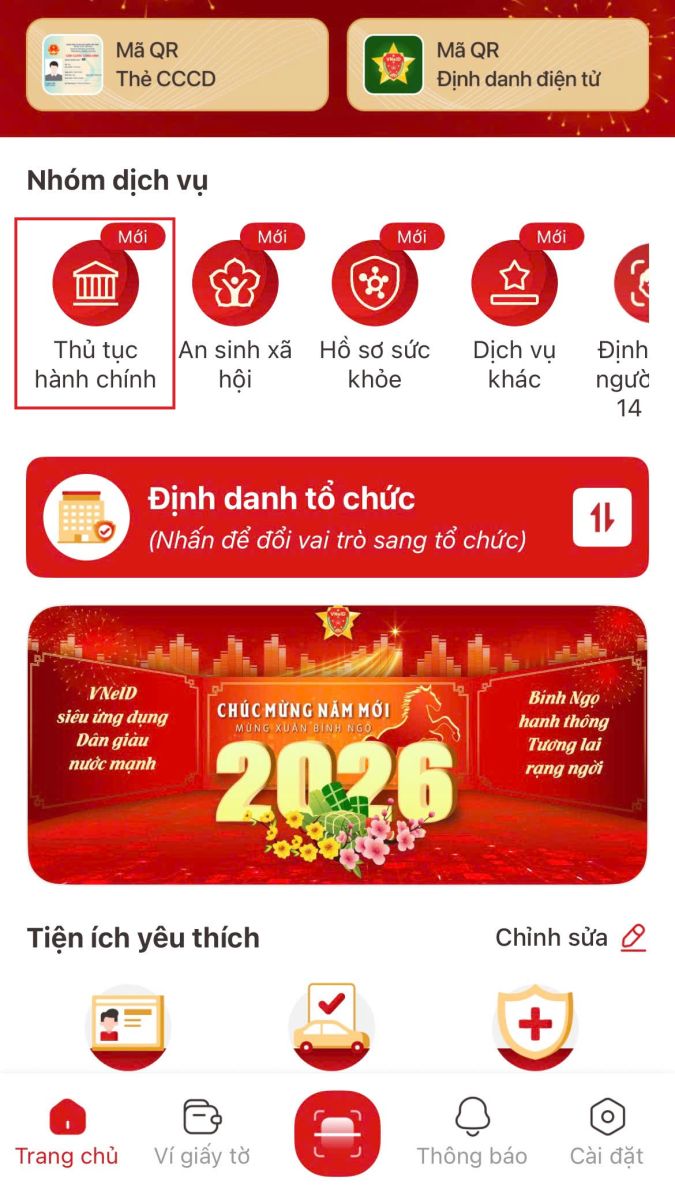Switch role via Định danh tổ chức banner
675x1200 pixels.
tap(337, 517)
